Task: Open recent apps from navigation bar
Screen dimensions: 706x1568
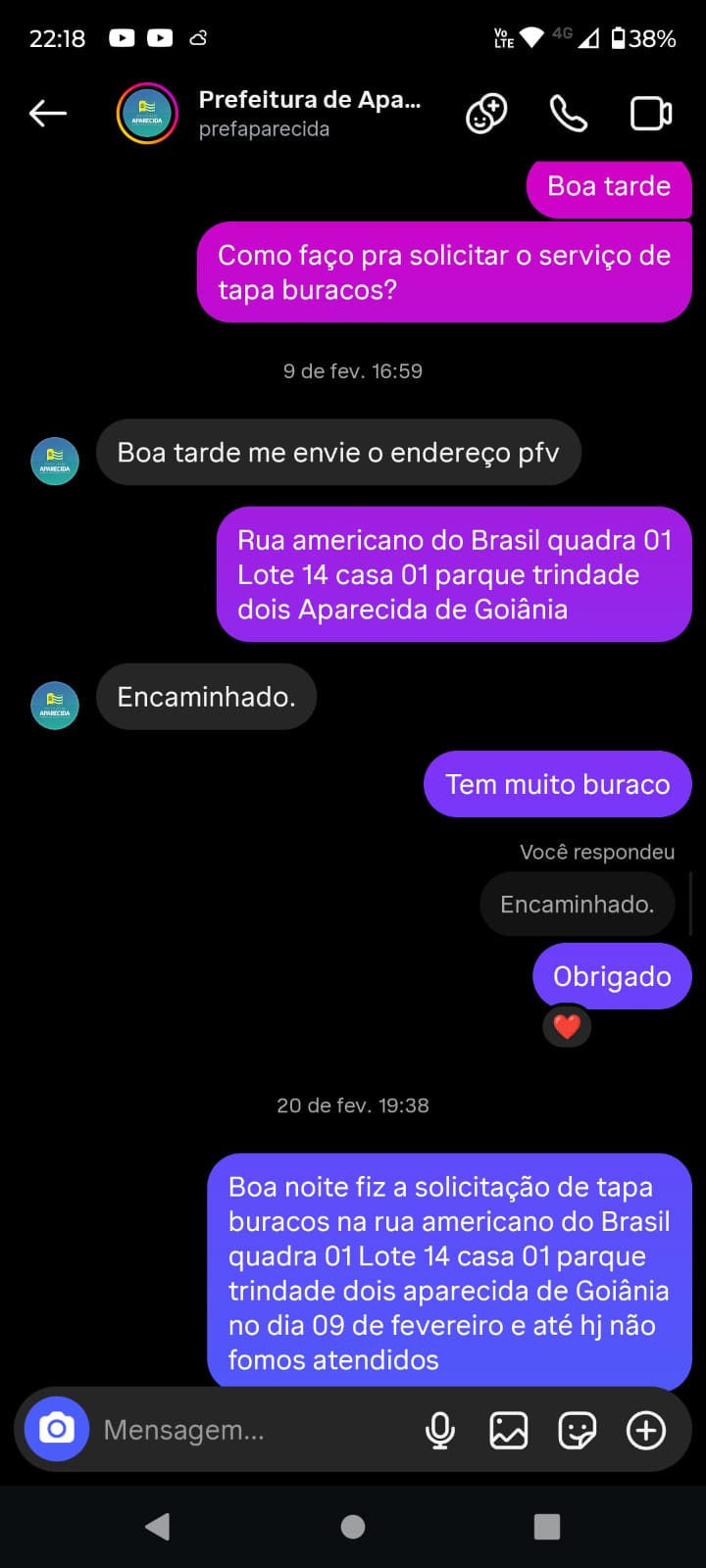Action: tap(546, 1526)
